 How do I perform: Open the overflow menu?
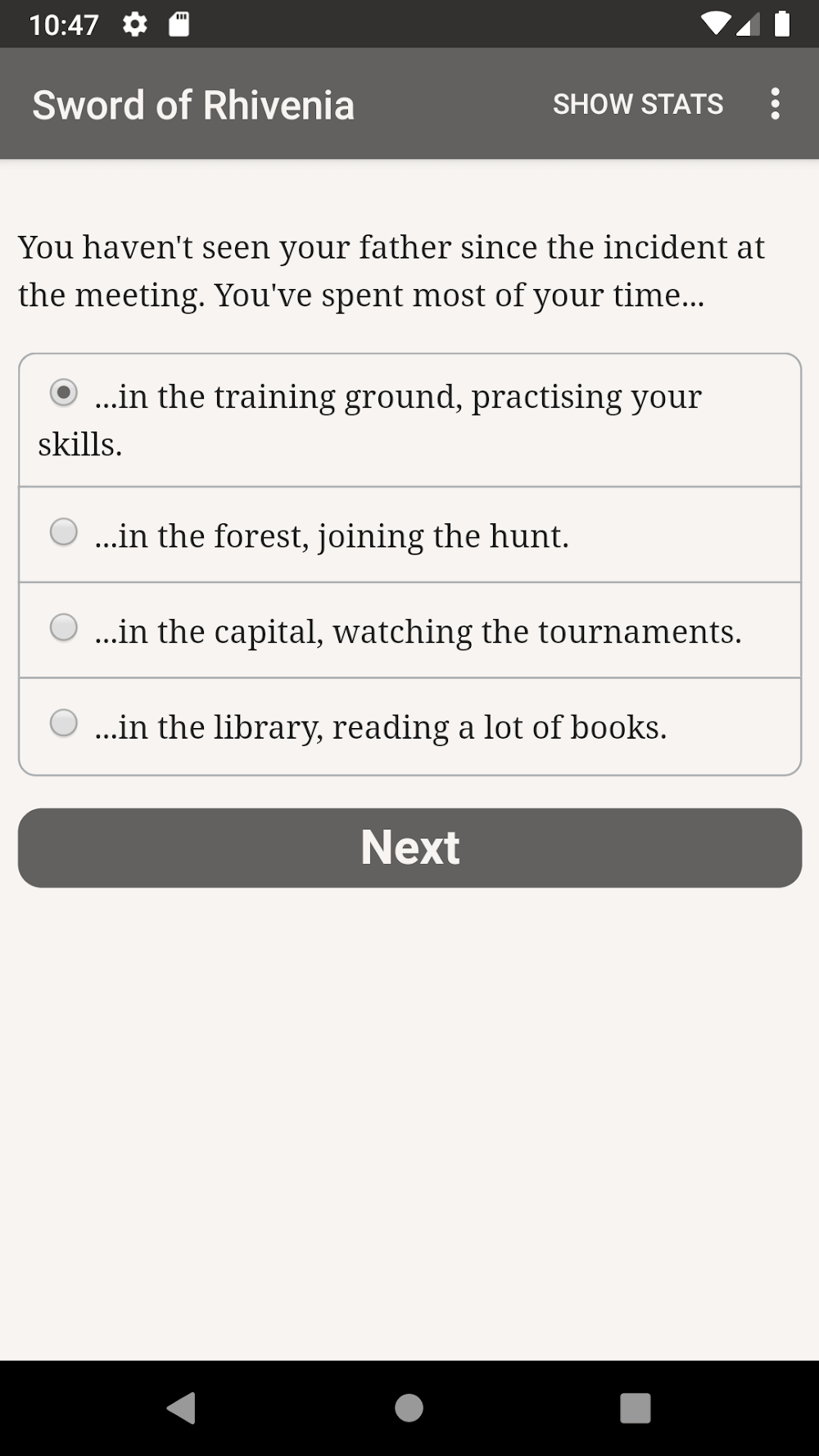(x=775, y=104)
